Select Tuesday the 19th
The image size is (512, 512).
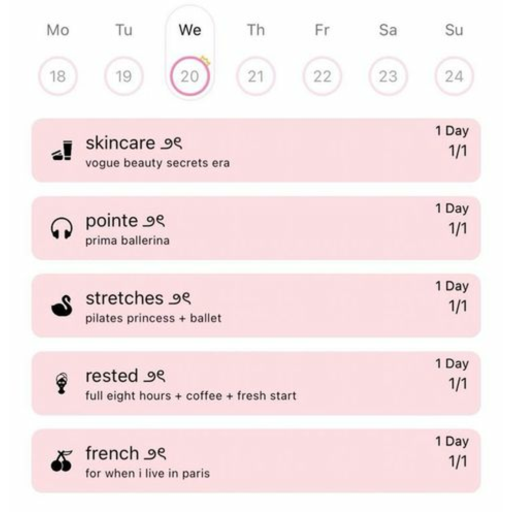(x=124, y=76)
